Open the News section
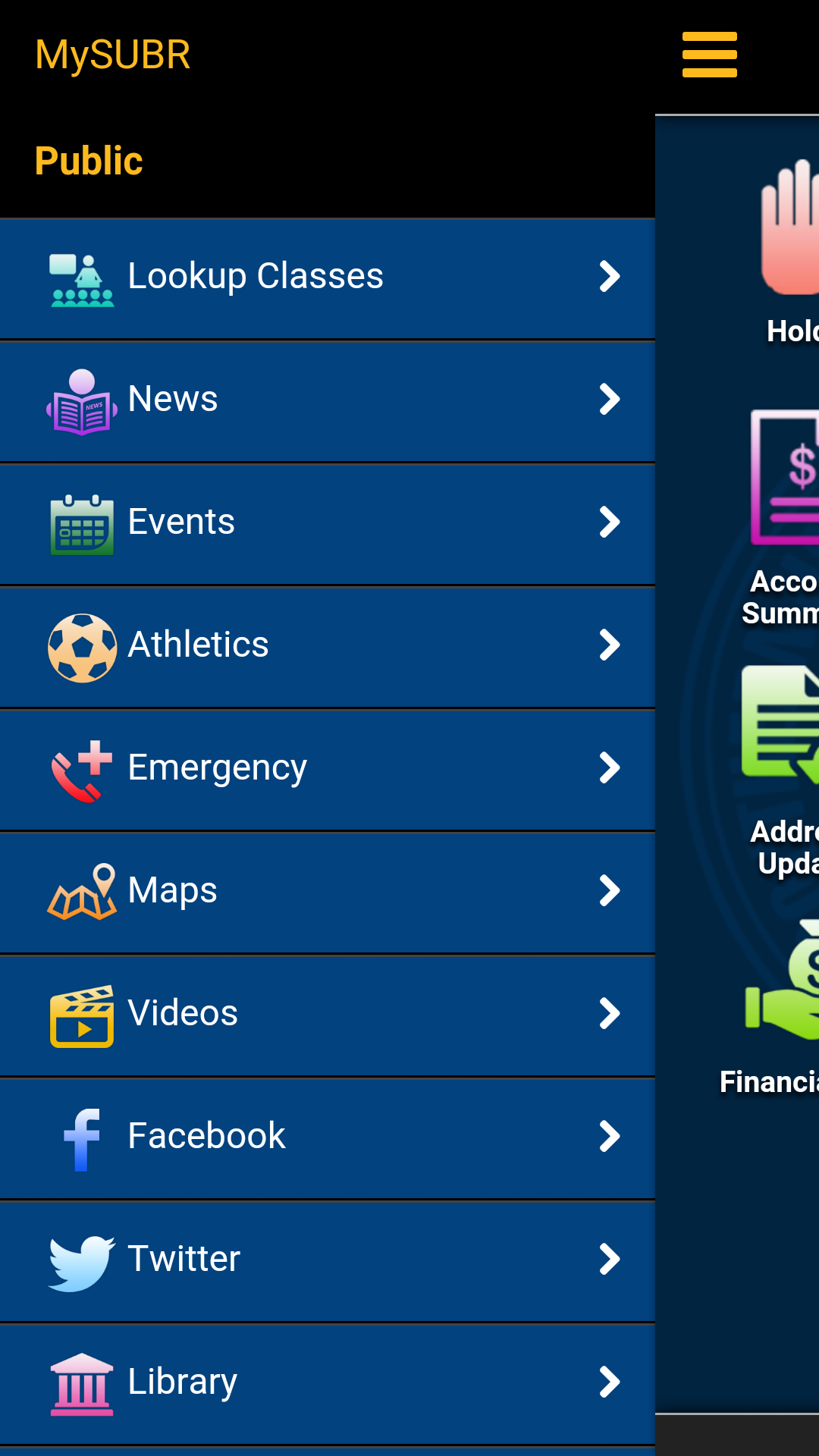 [x=328, y=400]
